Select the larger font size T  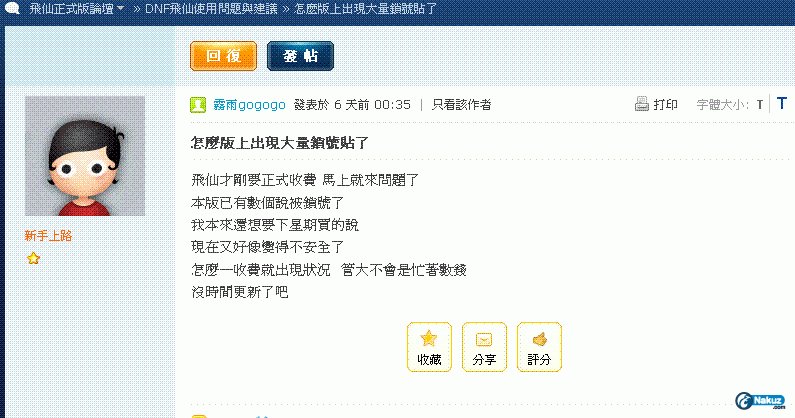[x=781, y=104]
